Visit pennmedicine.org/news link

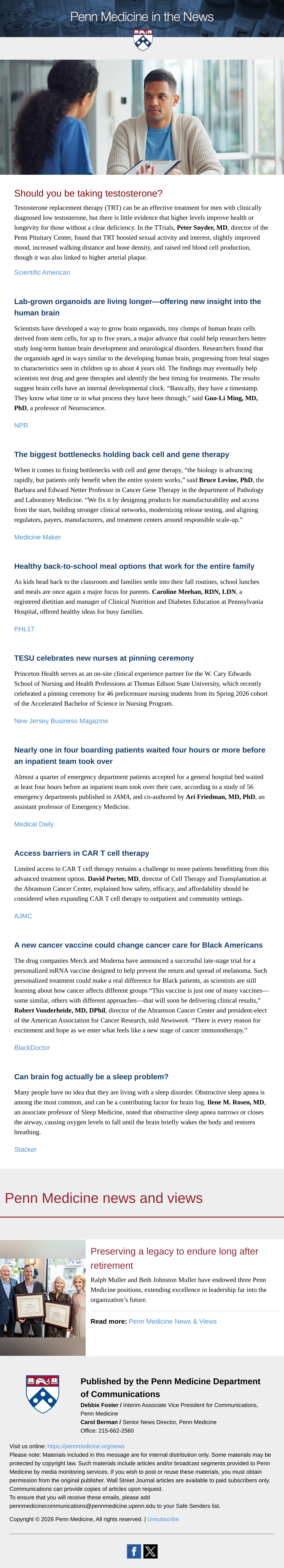coord(86,1446)
